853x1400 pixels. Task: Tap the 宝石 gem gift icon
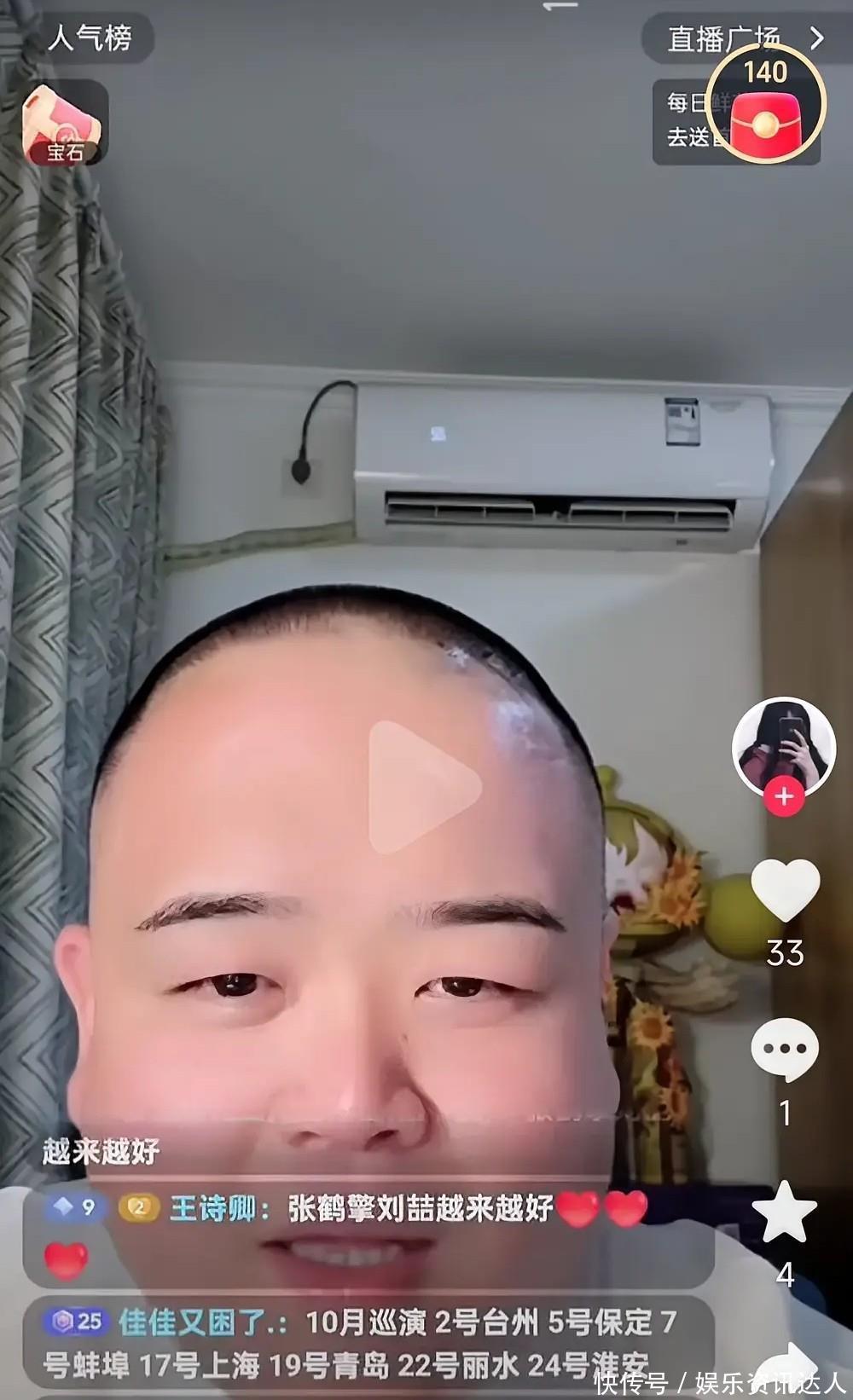pos(62,124)
